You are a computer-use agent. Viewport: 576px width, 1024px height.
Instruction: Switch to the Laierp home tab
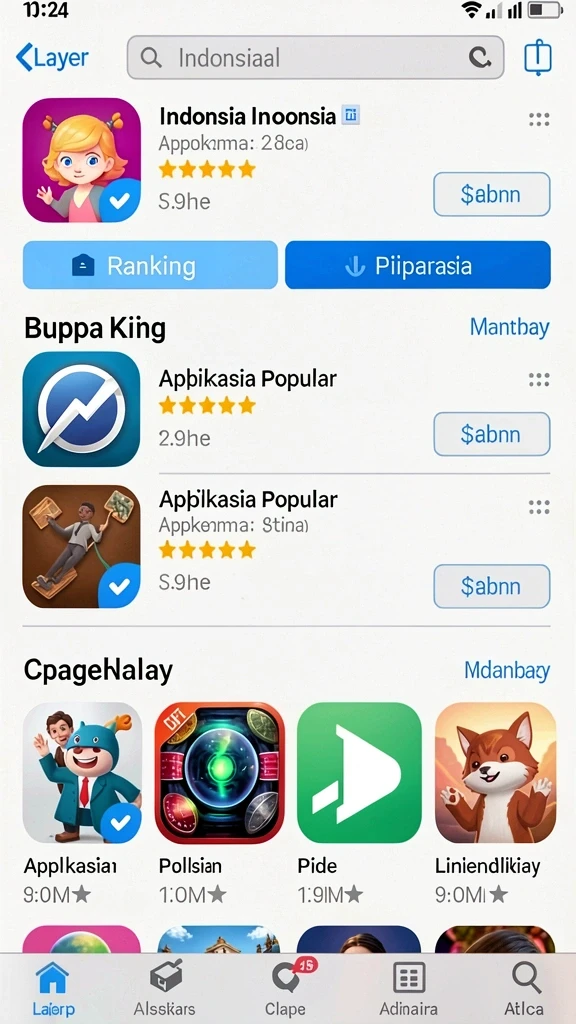[x=52, y=989]
